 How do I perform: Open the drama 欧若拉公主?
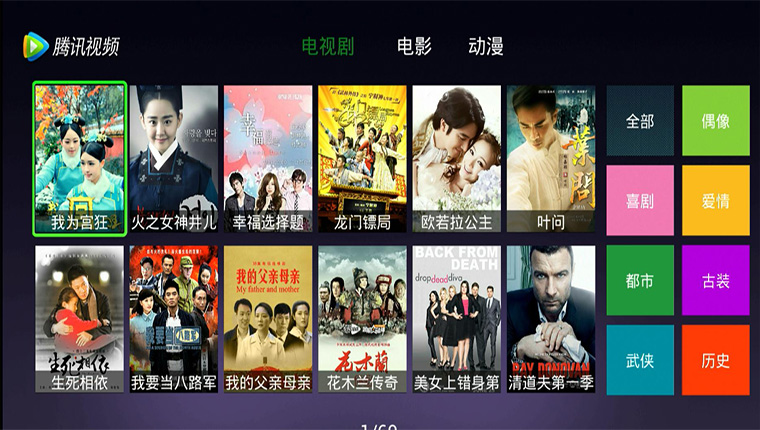tap(456, 158)
